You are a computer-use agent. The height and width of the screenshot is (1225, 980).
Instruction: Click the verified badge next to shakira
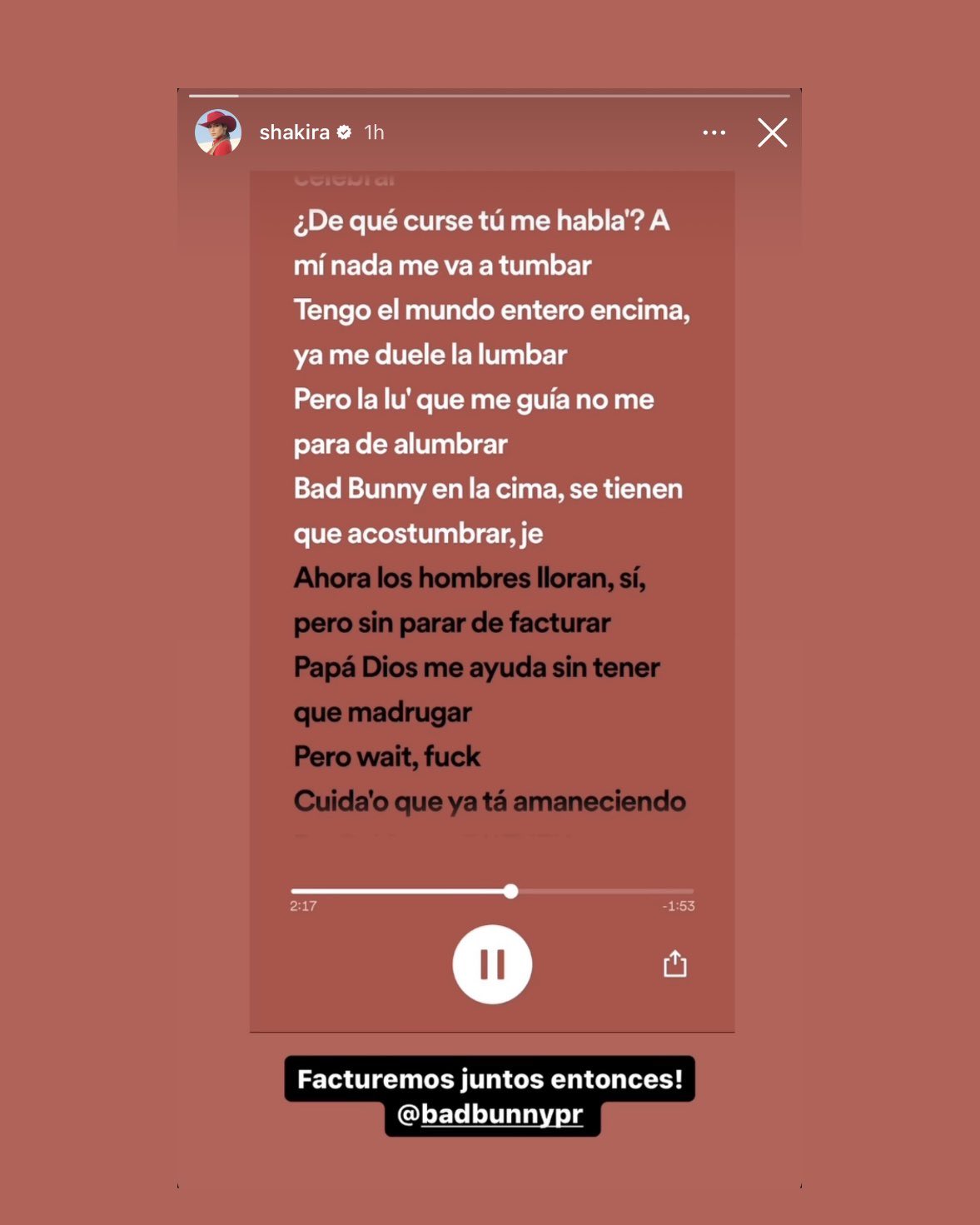coord(344,131)
